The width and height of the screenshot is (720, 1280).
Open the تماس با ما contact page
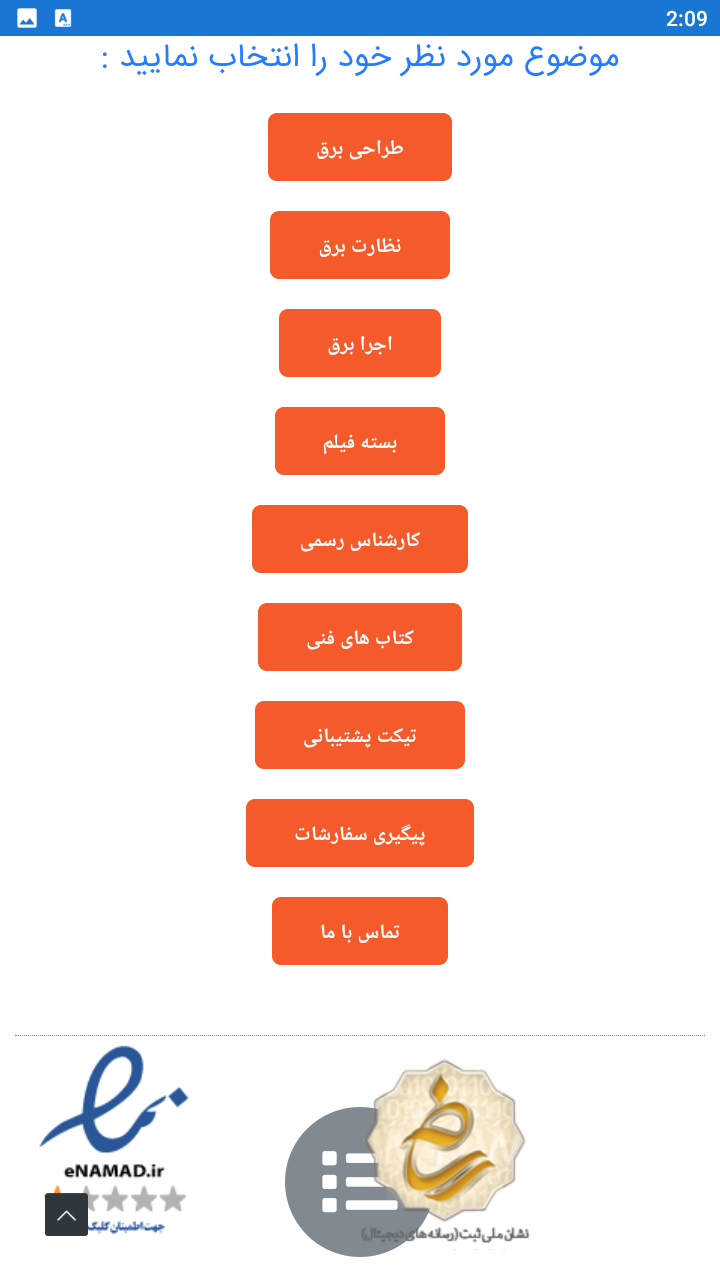[x=360, y=932]
